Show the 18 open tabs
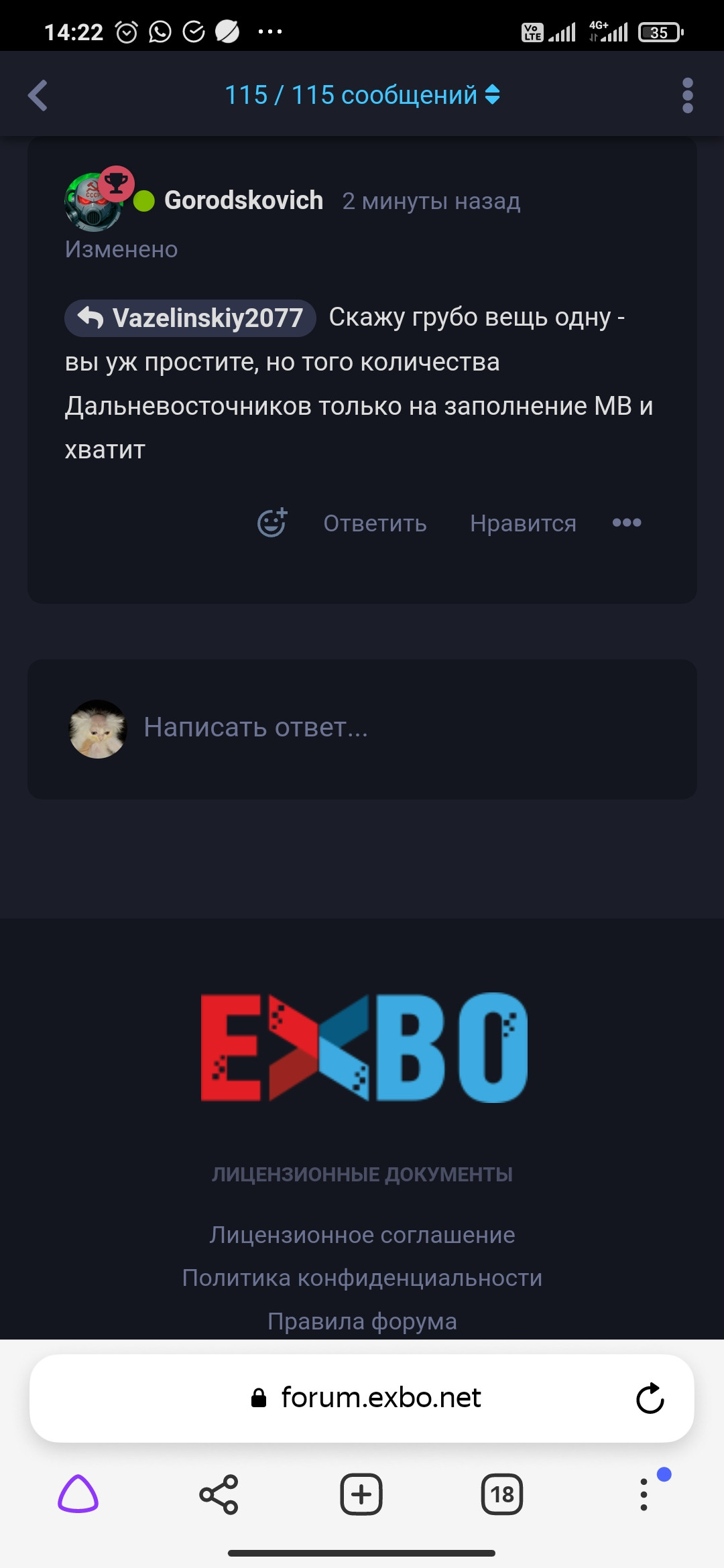This screenshot has height=1568, width=724. coord(502,1494)
